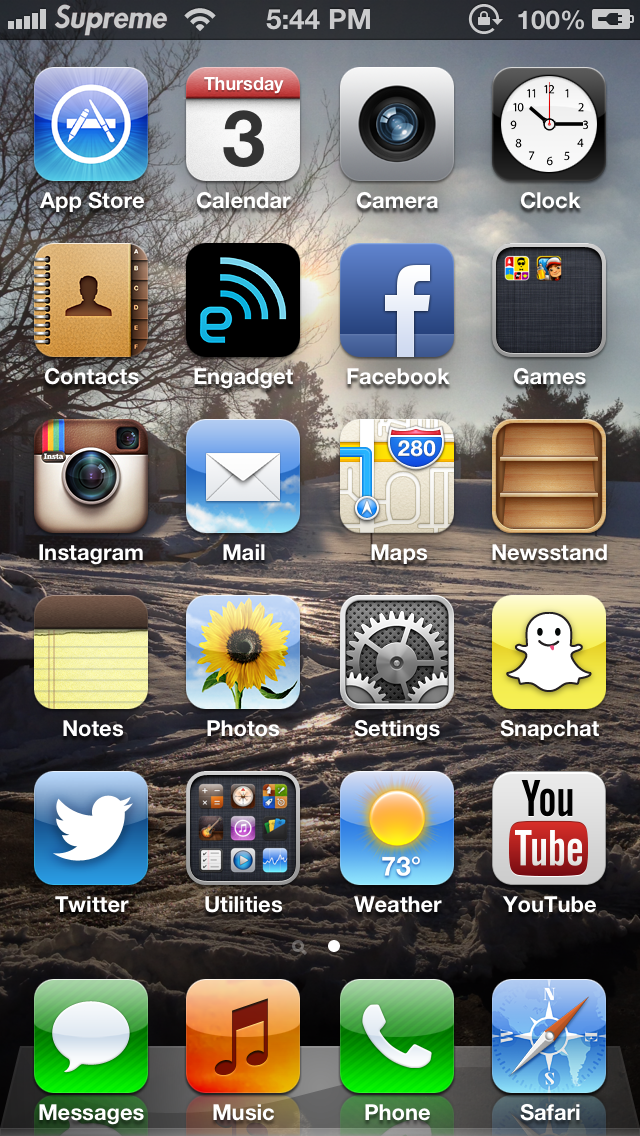Open the Games folder

click(x=549, y=300)
